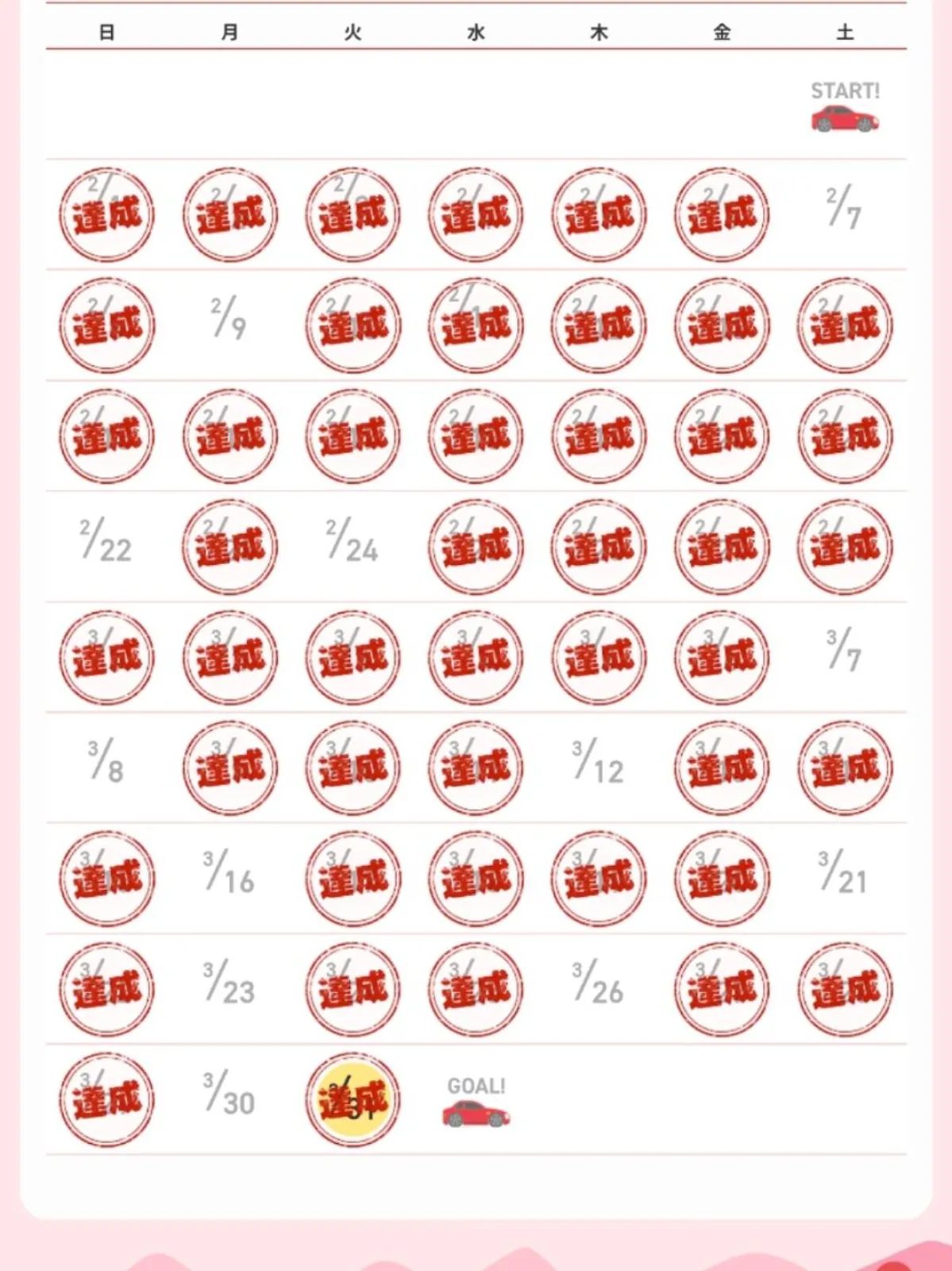Click the last stamp before GOAL, 3/29
Image resolution: width=952 pixels, height=1271 pixels.
tap(107, 1100)
